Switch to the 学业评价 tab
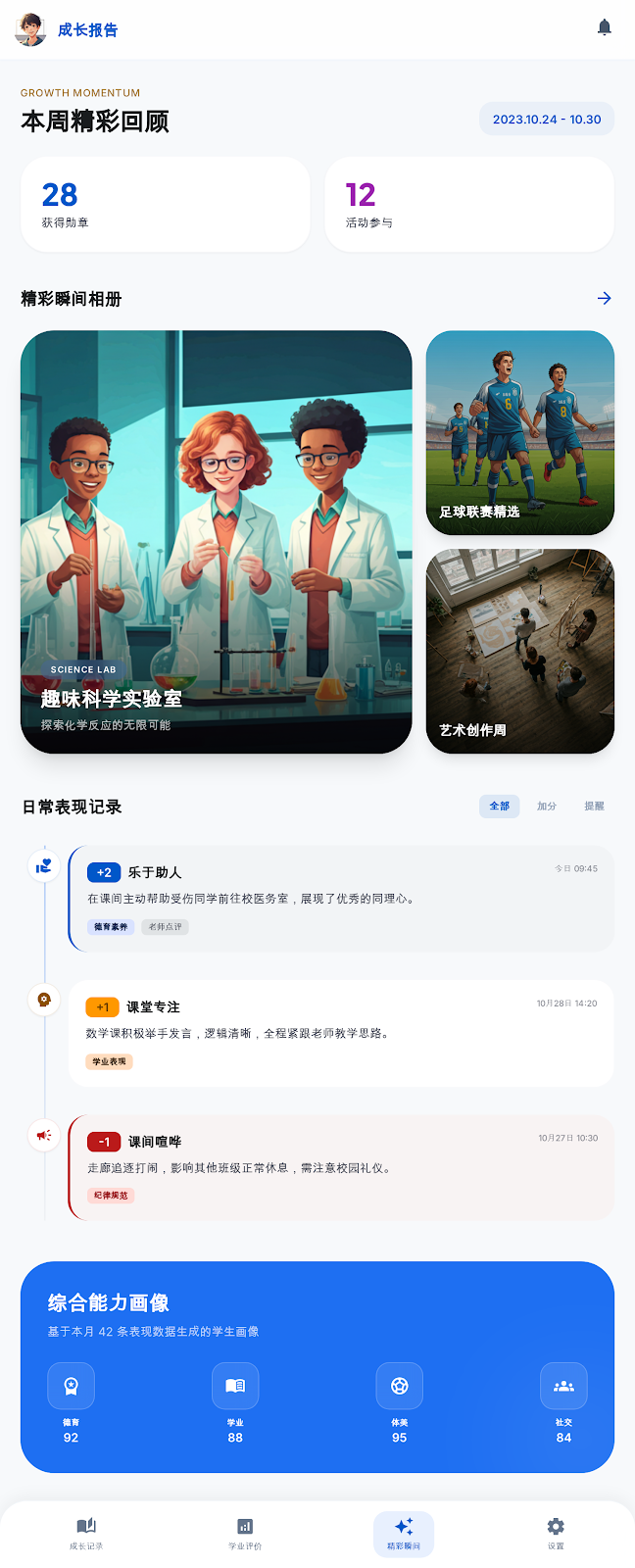635x1568 pixels. [245, 1534]
